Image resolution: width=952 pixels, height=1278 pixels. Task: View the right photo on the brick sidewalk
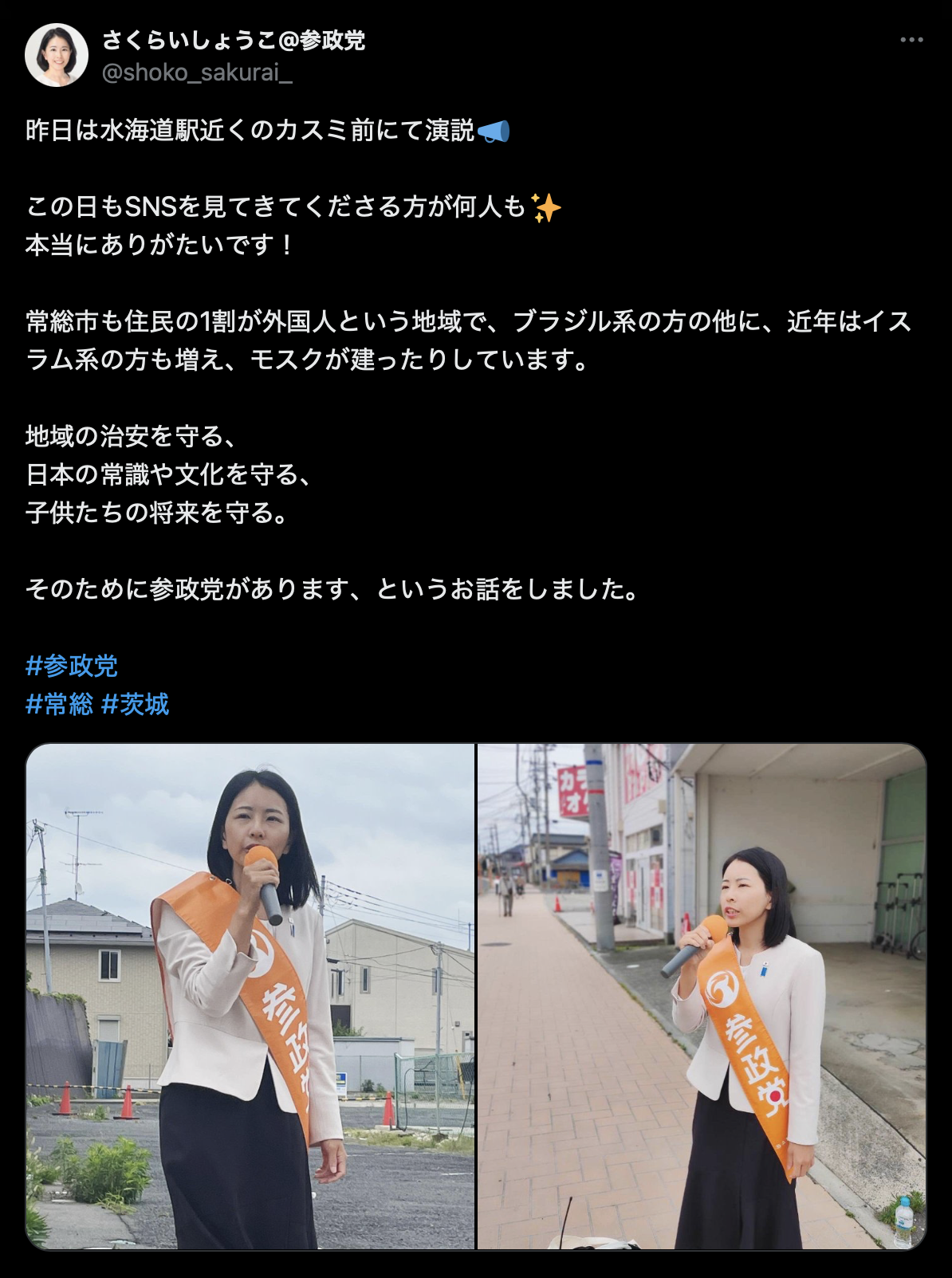(702, 996)
